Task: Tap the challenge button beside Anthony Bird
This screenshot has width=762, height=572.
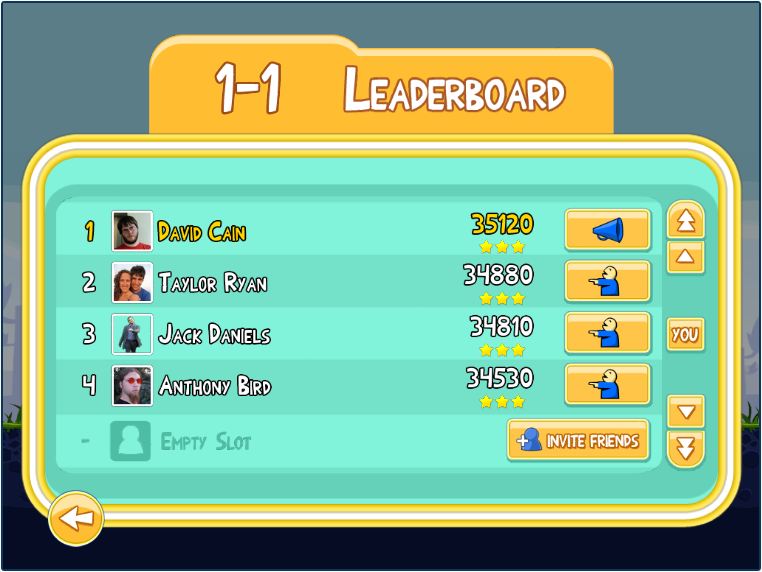Action: 607,385
